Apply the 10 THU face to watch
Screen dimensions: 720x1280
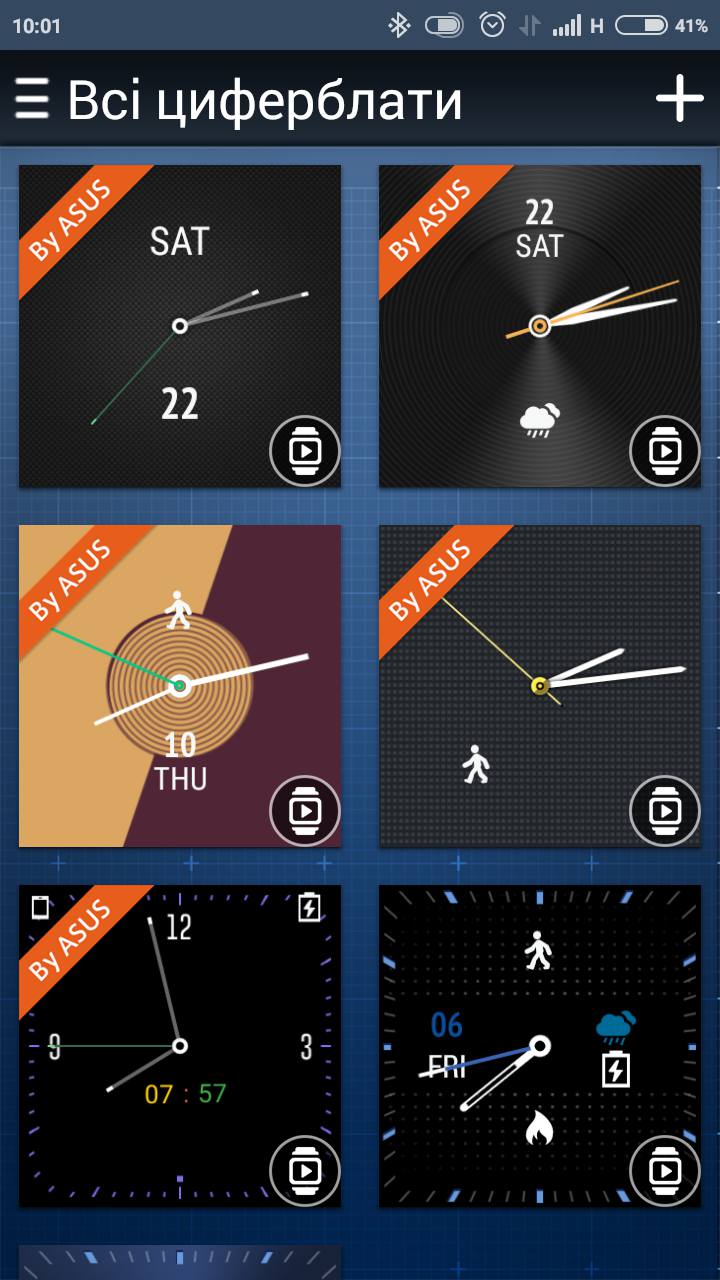point(305,812)
